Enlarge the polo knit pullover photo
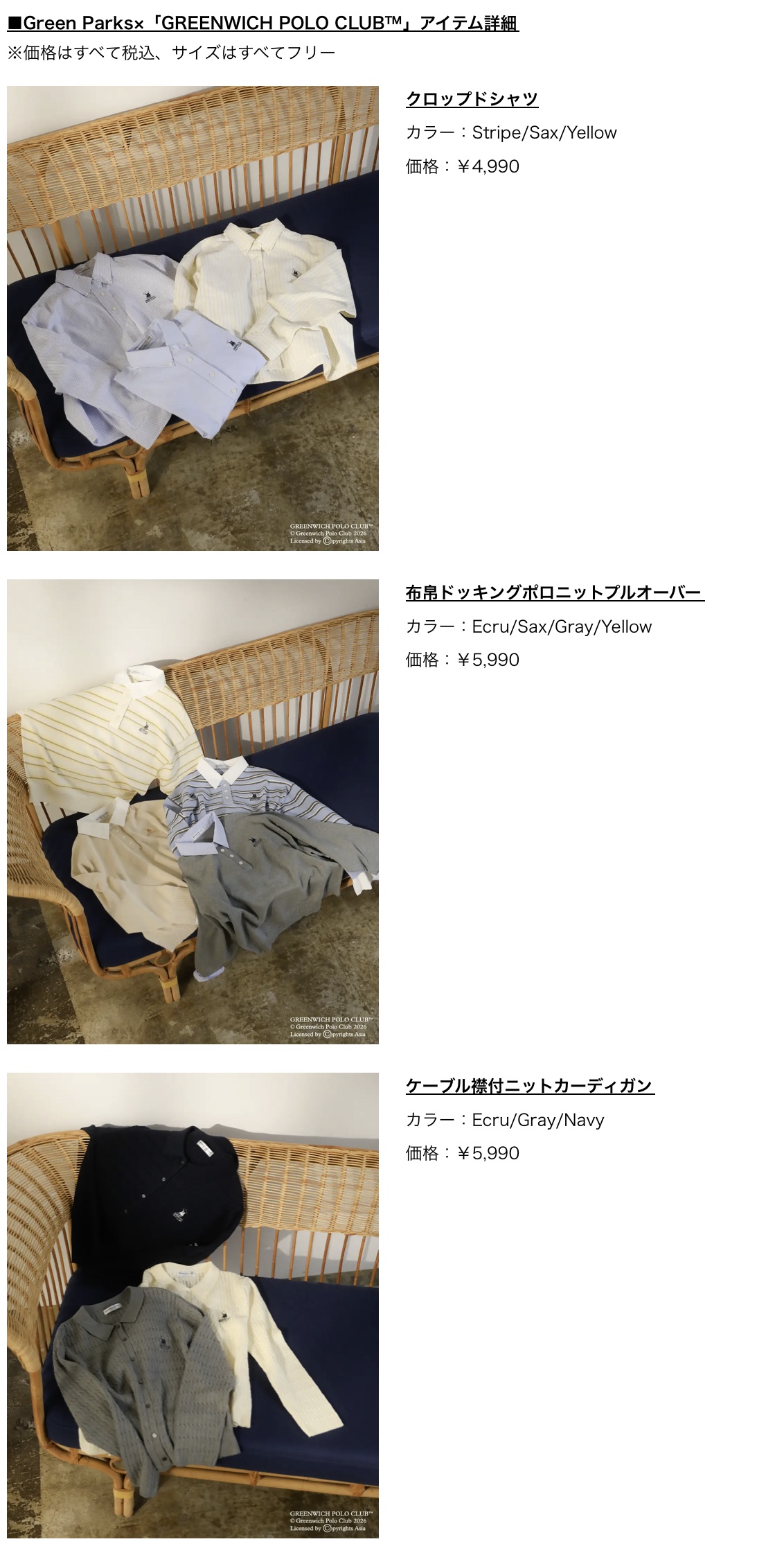The image size is (784, 1555). click(193, 811)
